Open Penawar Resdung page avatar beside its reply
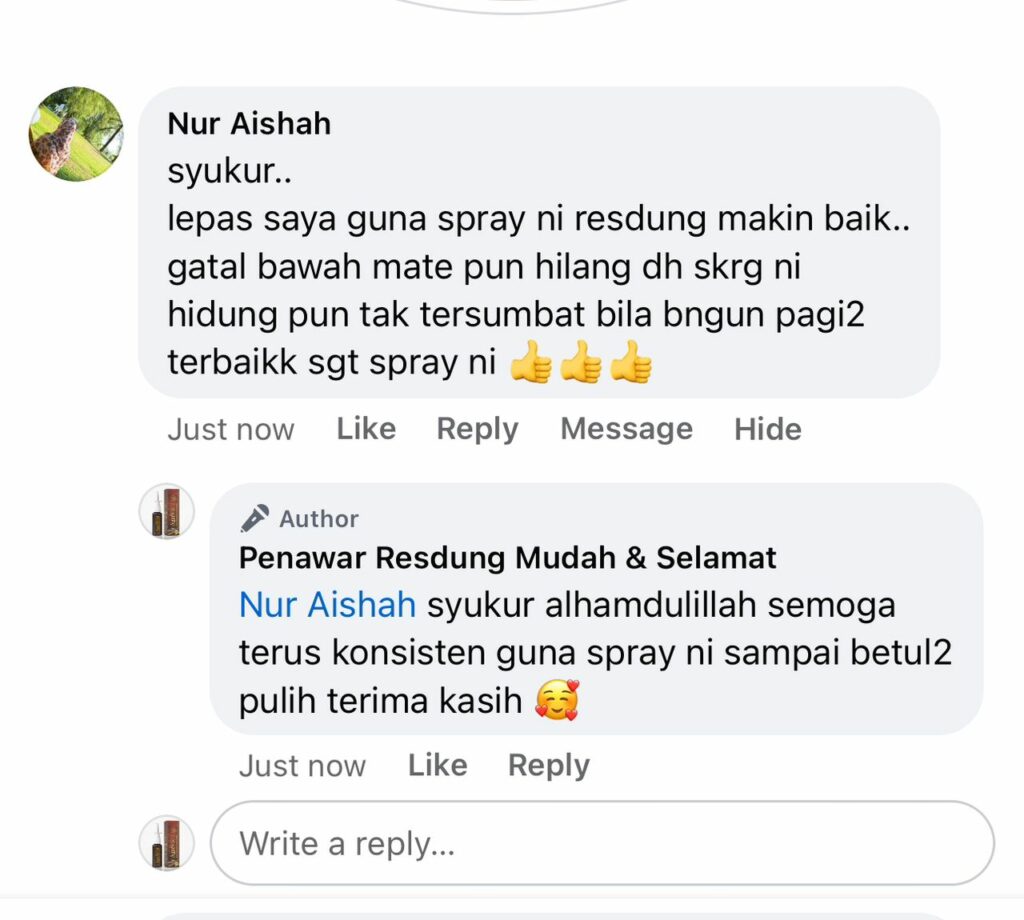The width and height of the screenshot is (1024, 920). pyautogui.click(x=166, y=512)
